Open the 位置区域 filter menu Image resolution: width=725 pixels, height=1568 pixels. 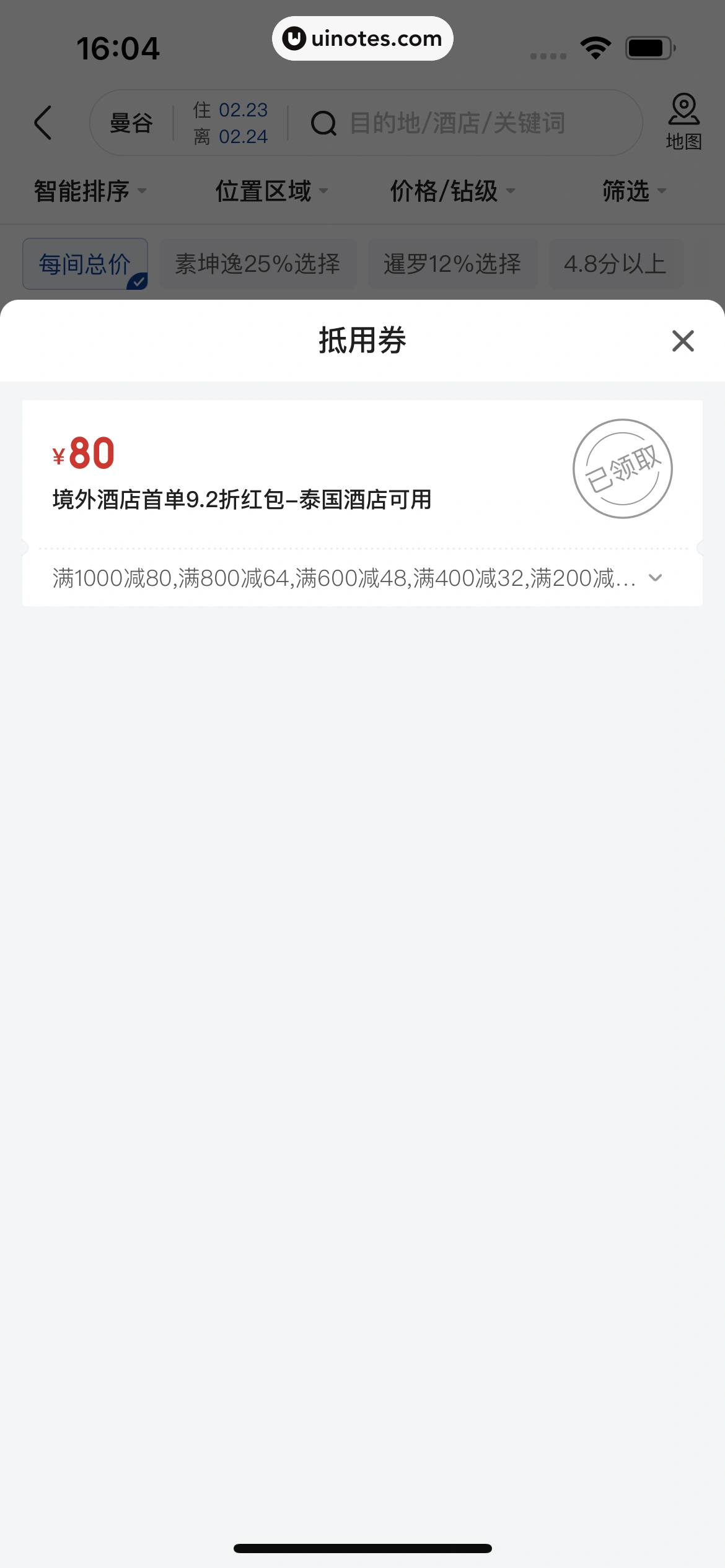coord(270,191)
